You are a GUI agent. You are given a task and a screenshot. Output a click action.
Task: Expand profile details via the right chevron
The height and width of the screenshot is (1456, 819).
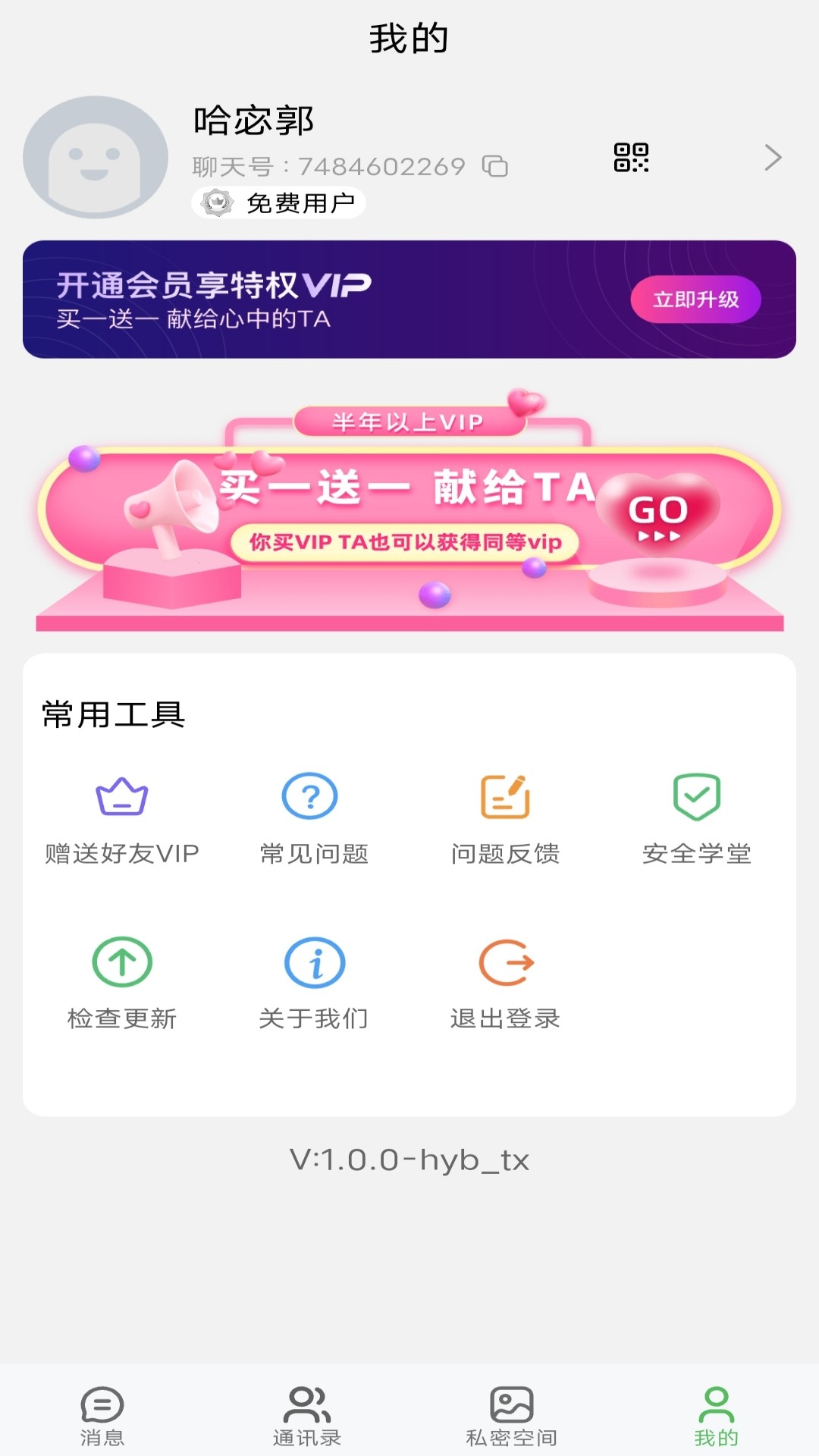pos(773,157)
